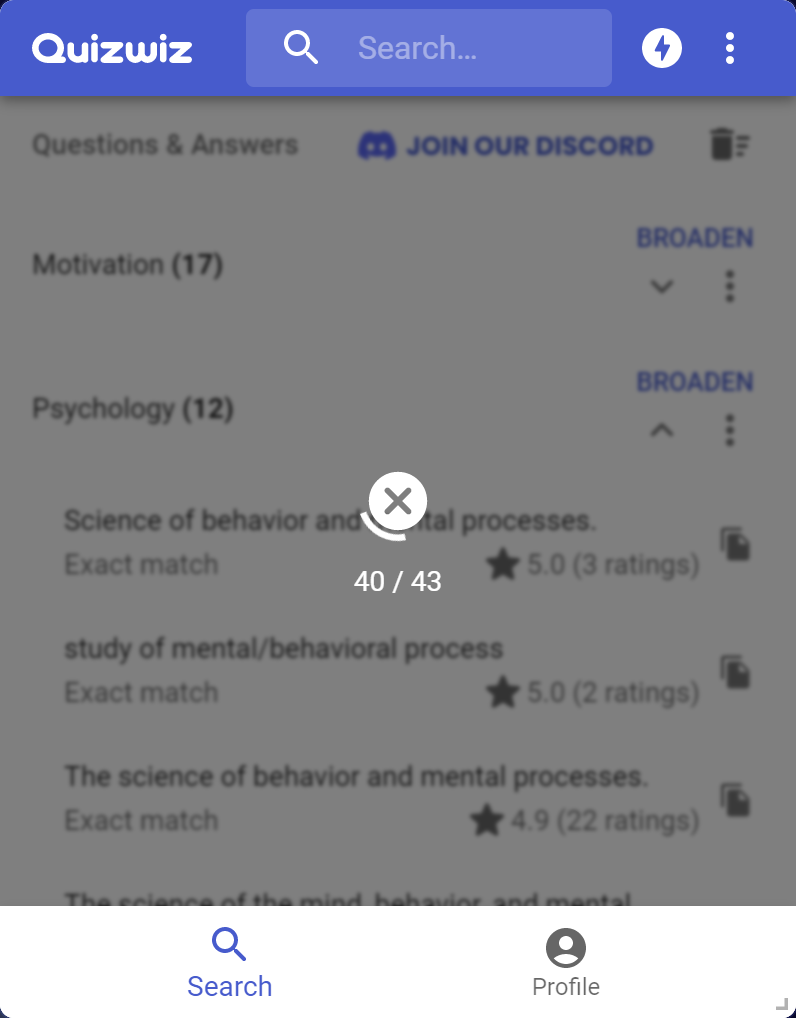Image resolution: width=796 pixels, height=1018 pixels.
Task: Open the lightning bolt quick actions icon
Action: coord(661,47)
